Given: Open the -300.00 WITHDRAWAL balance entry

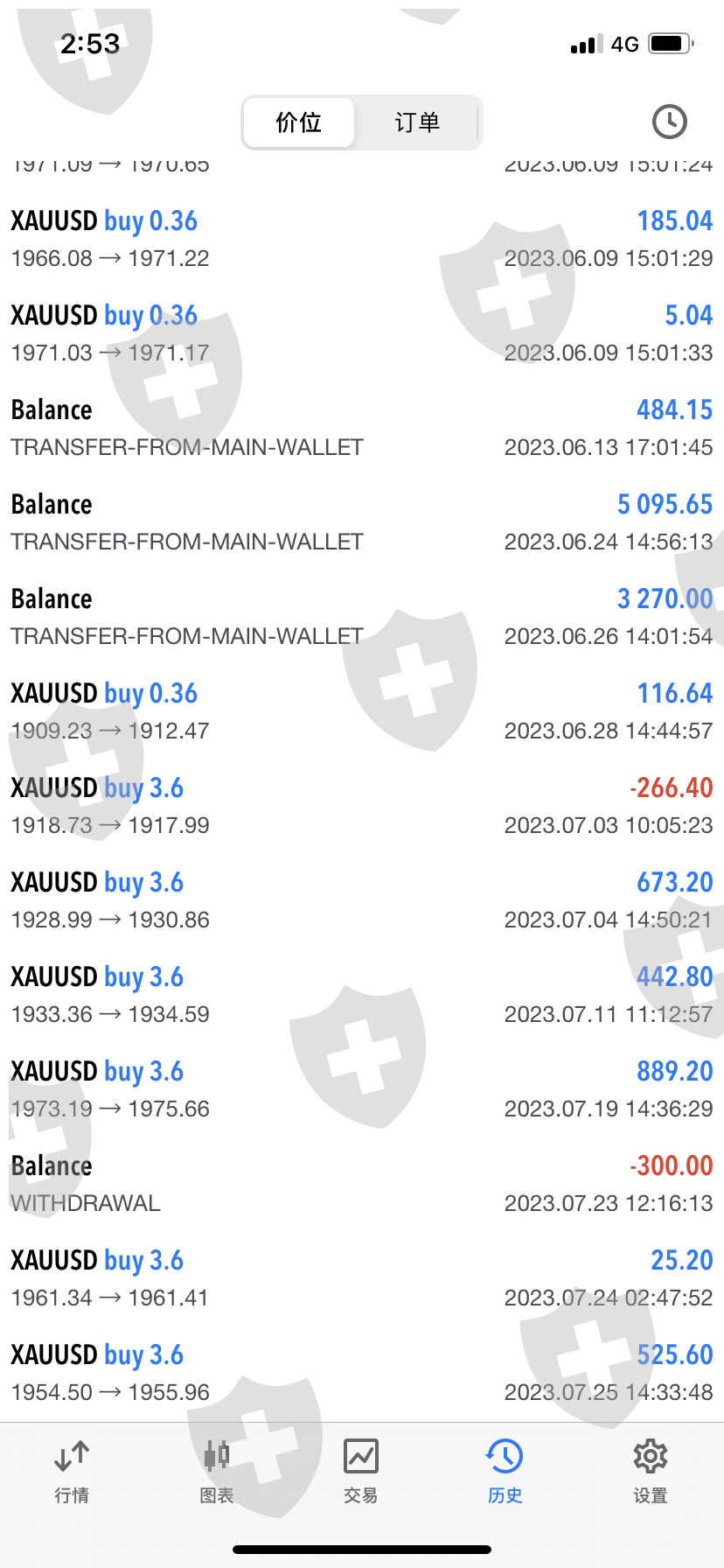Looking at the screenshot, I should click(x=361, y=1184).
